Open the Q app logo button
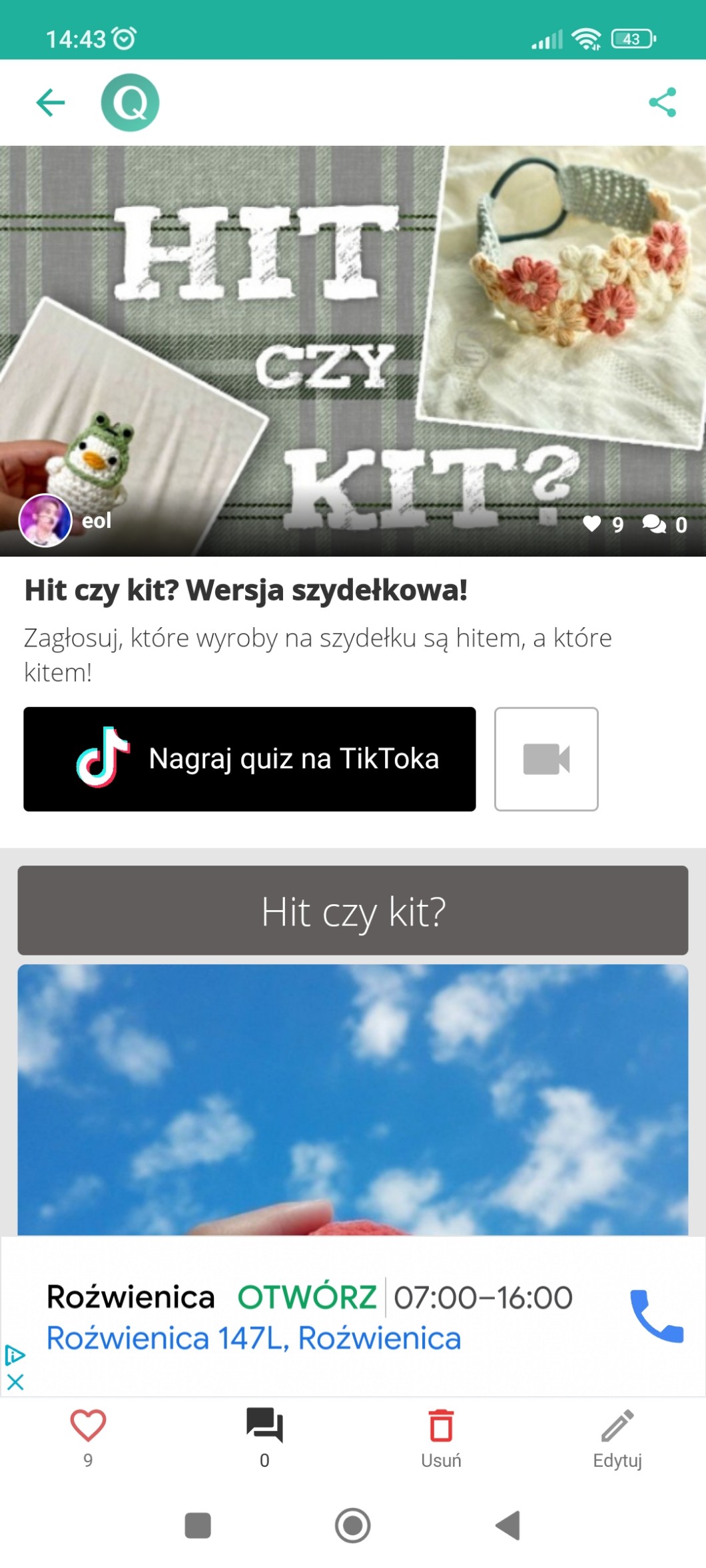This screenshot has width=706, height=1568. click(130, 103)
